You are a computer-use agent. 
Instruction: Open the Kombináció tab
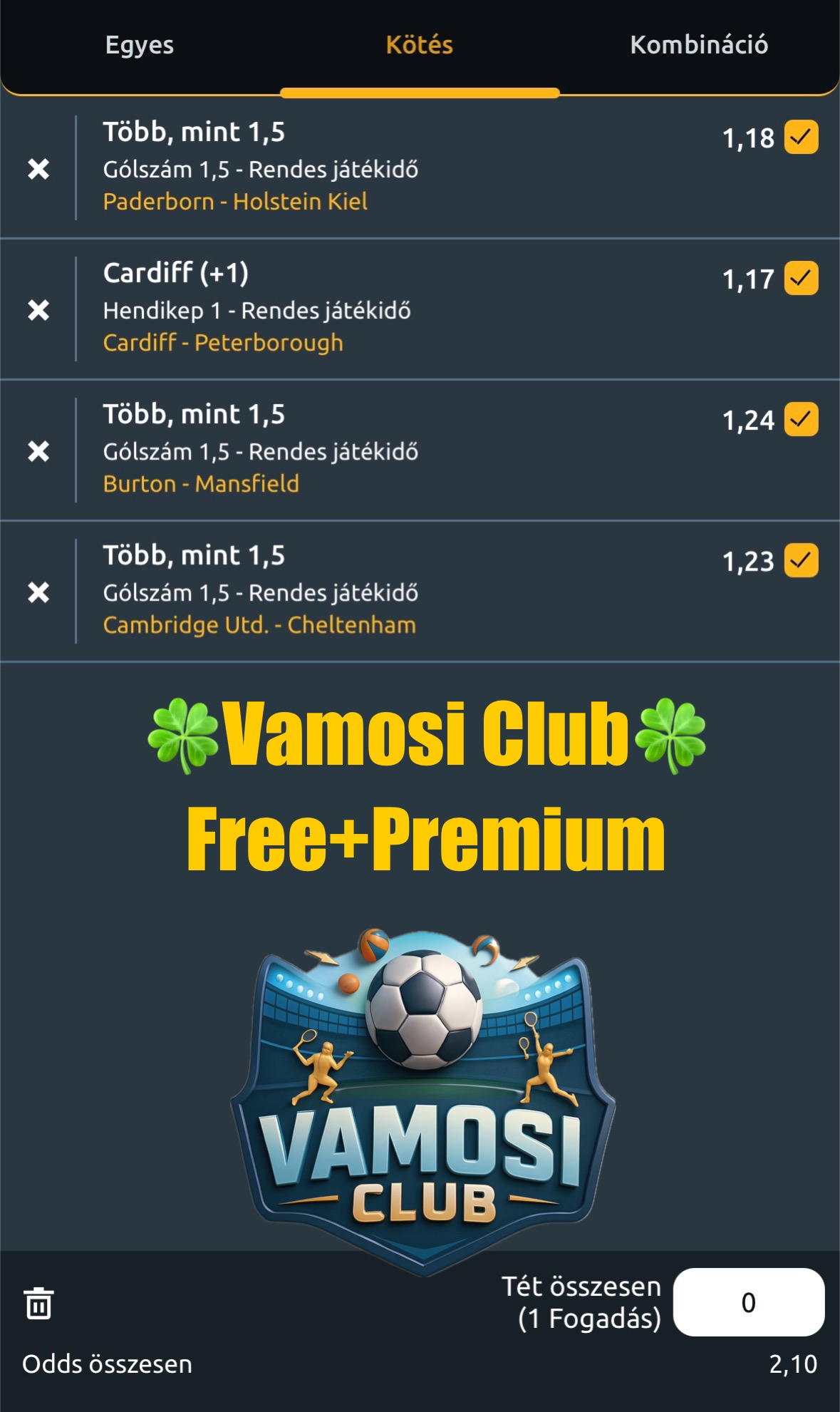click(x=699, y=45)
